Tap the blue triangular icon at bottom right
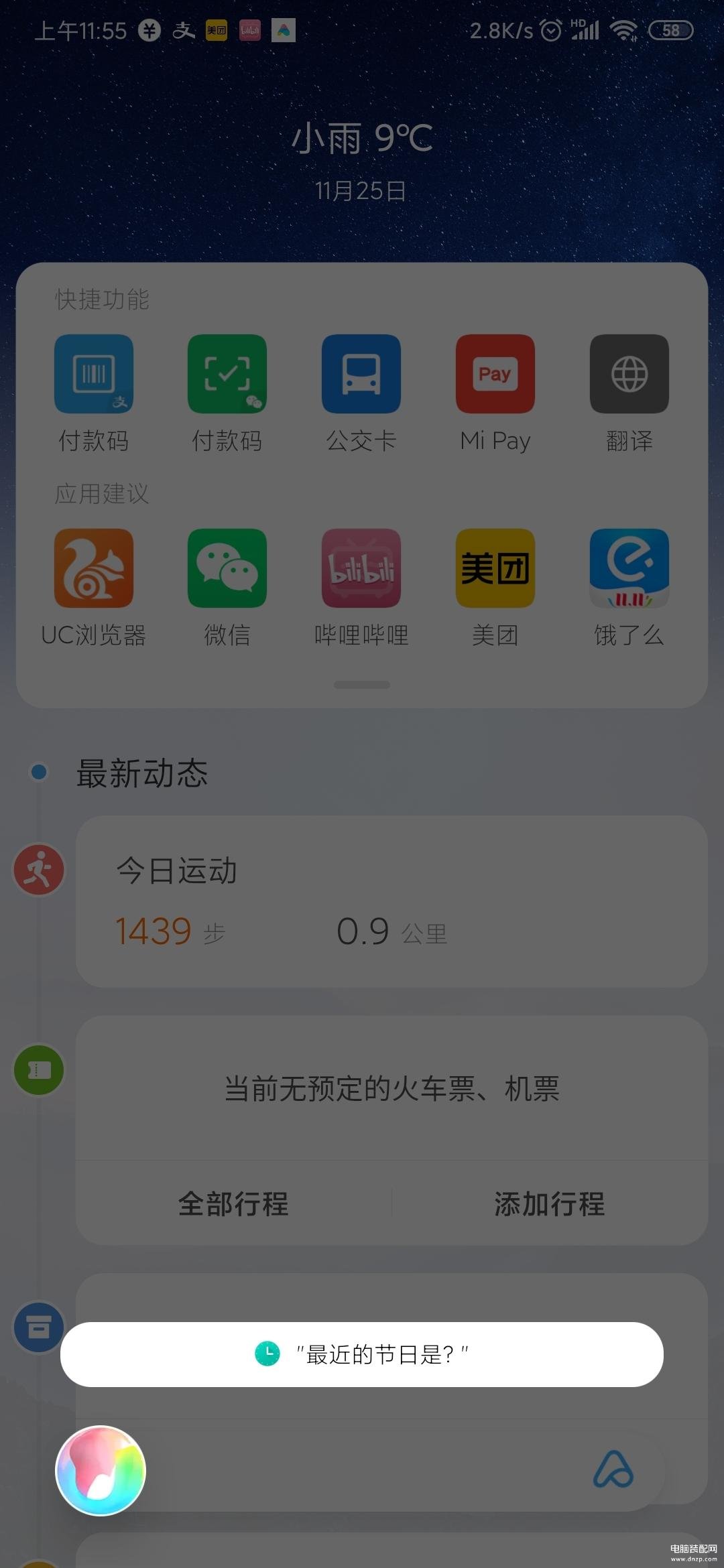 613,1469
